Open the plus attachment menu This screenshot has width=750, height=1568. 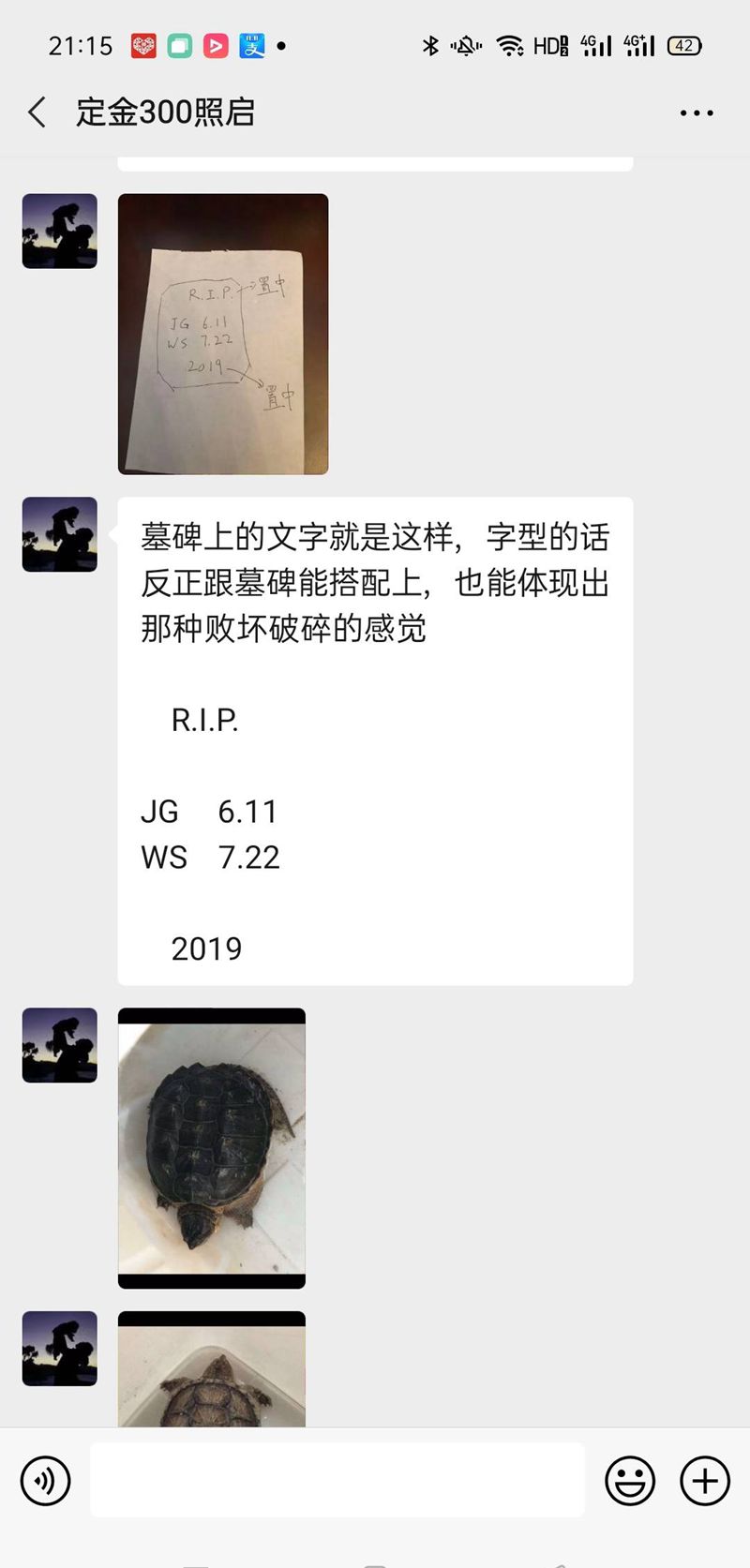pyautogui.click(x=705, y=1481)
